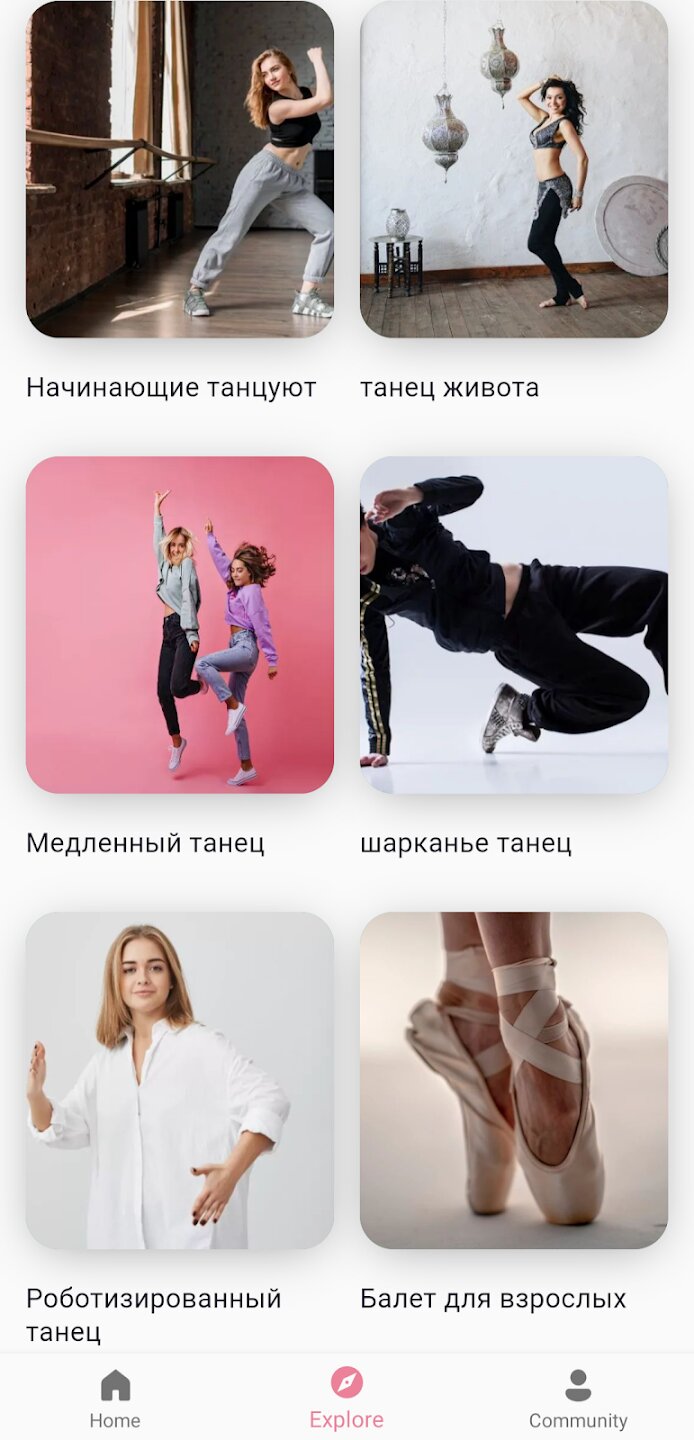Choose the Роботизированный танец card
Screen dimensions: 694x1440
[180, 1080]
